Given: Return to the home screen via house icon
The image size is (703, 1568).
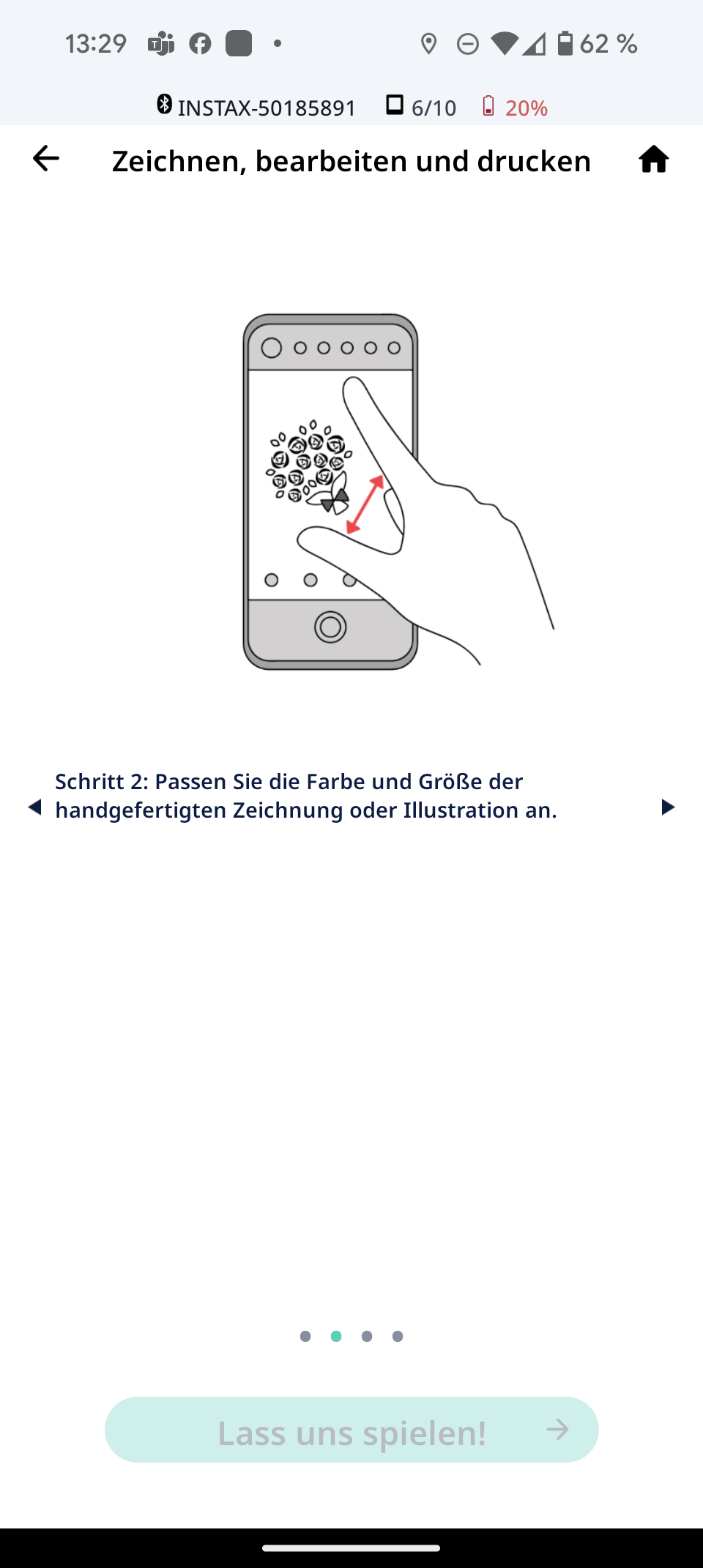Looking at the screenshot, I should 653,159.
